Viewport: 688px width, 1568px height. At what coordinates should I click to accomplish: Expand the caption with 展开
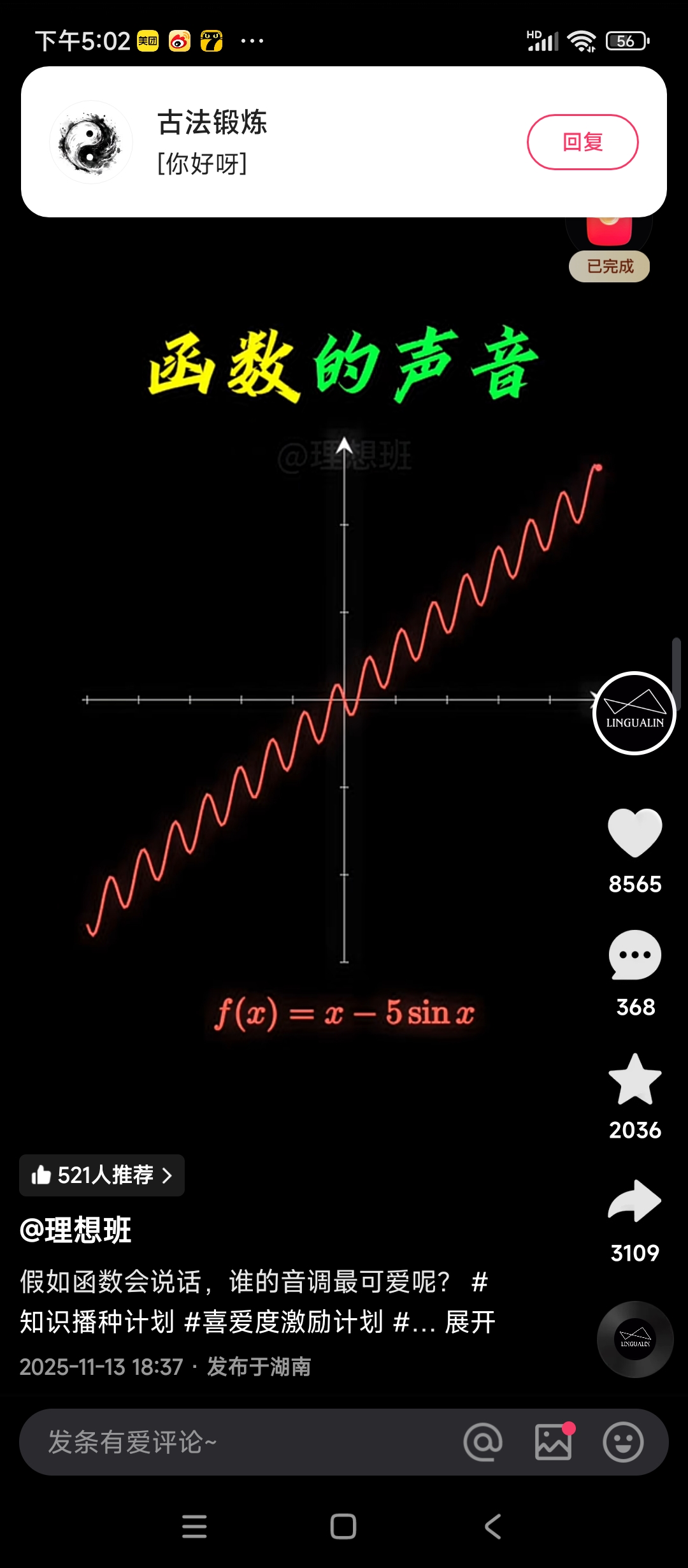pyautogui.click(x=470, y=1322)
